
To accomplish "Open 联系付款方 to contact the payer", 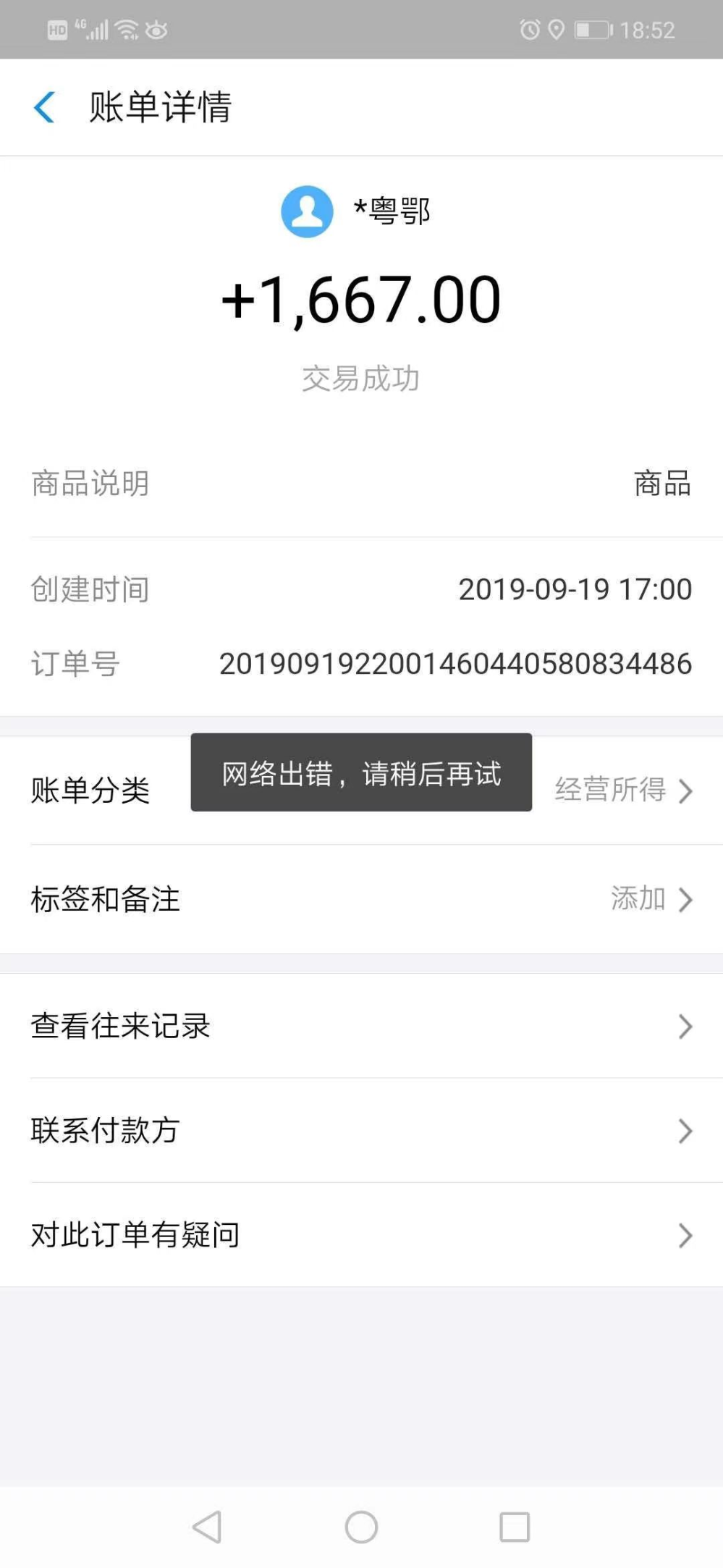I will (x=362, y=1131).
